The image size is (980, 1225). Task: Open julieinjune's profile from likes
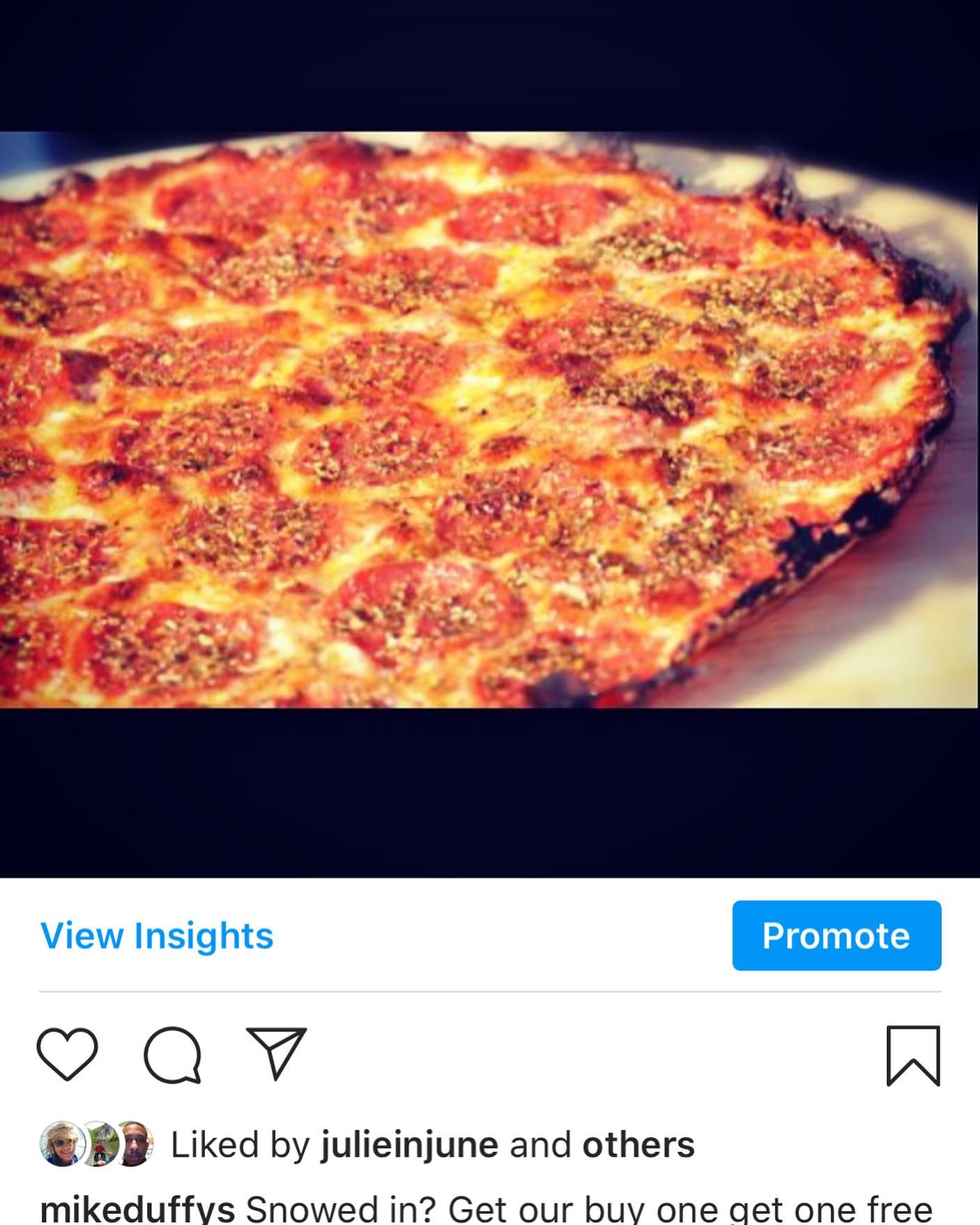(x=409, y=1145)
